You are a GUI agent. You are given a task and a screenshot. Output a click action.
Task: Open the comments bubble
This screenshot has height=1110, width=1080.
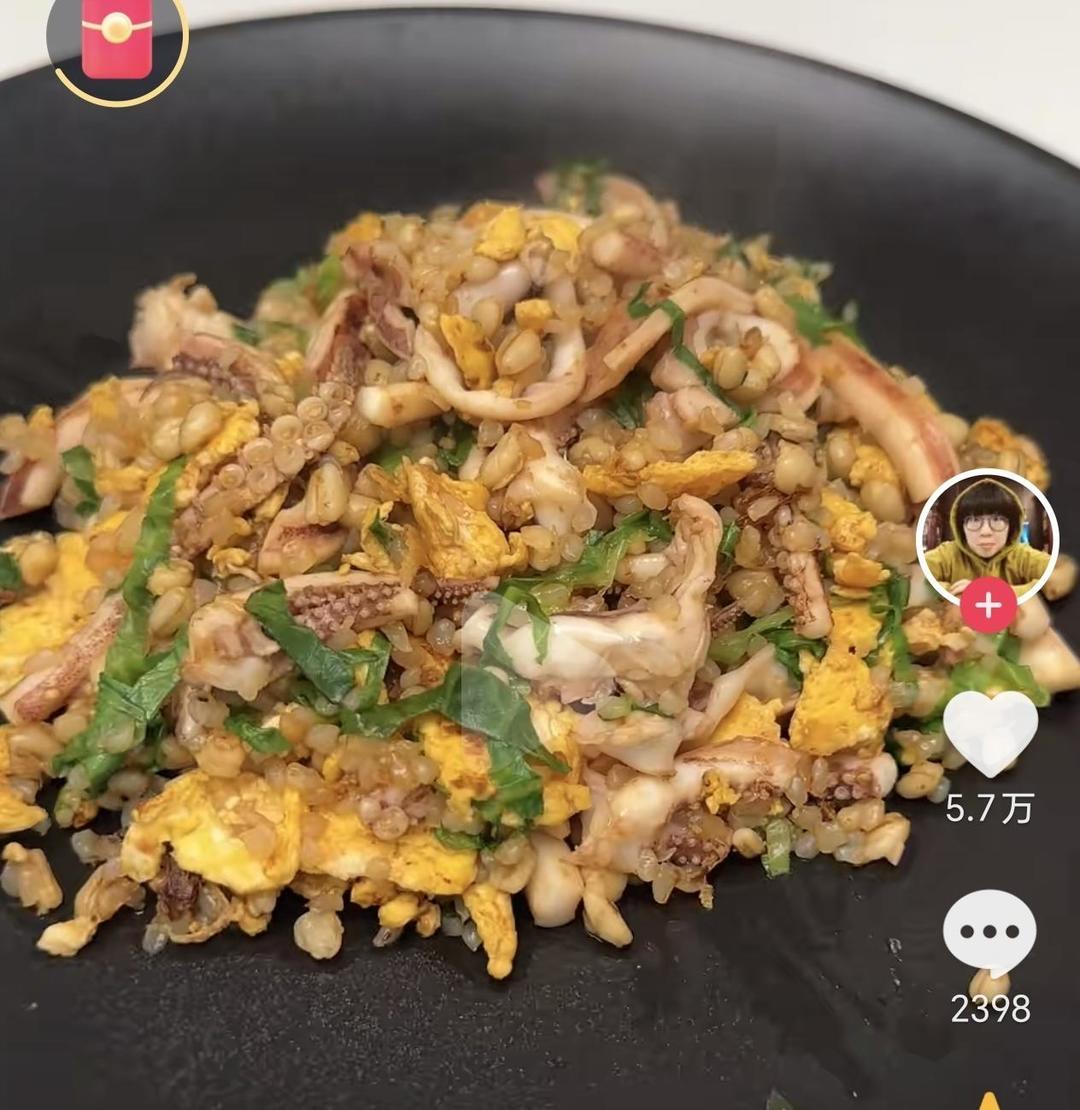pyautogui.click(x=989, y=932)
